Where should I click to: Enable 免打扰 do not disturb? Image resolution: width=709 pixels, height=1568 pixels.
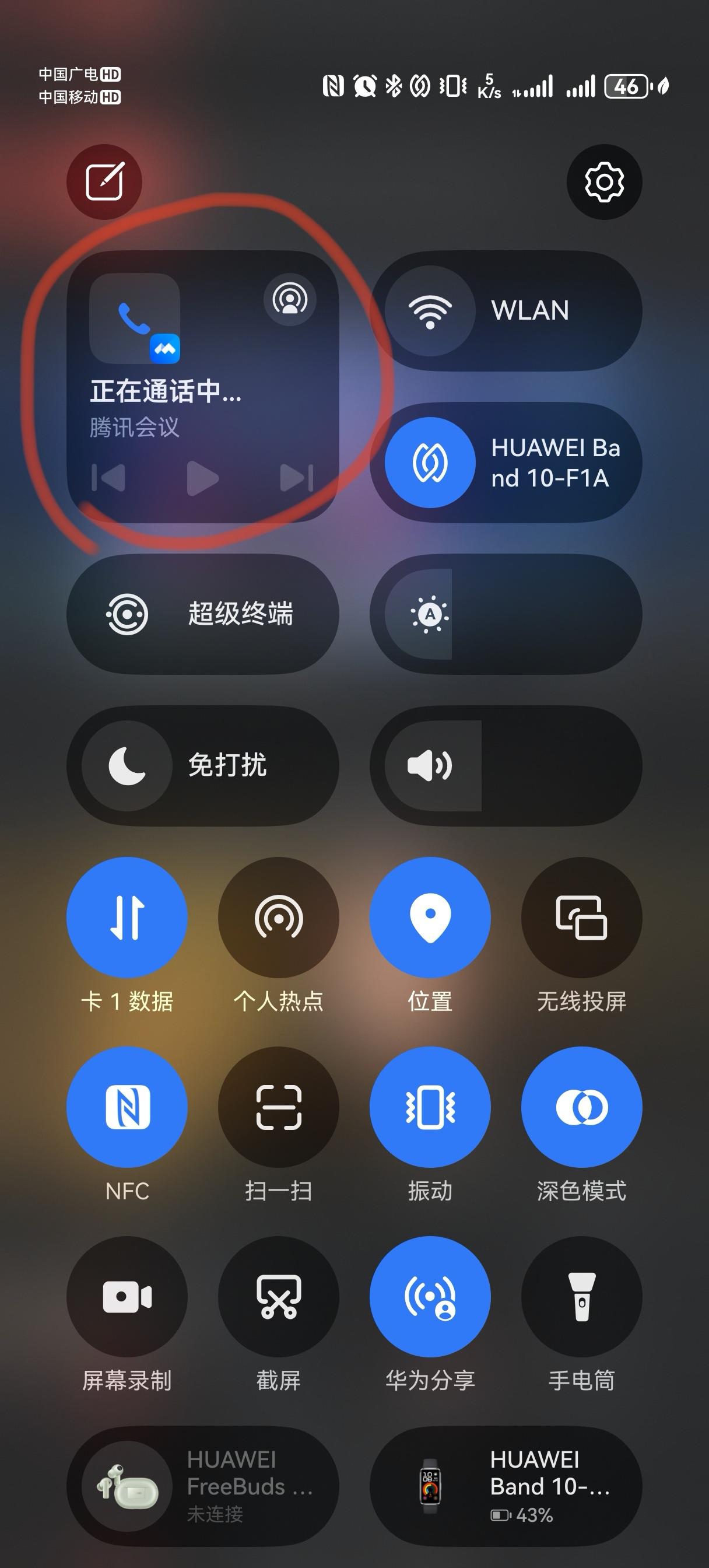pyautogui.click(x=127, y=765)
